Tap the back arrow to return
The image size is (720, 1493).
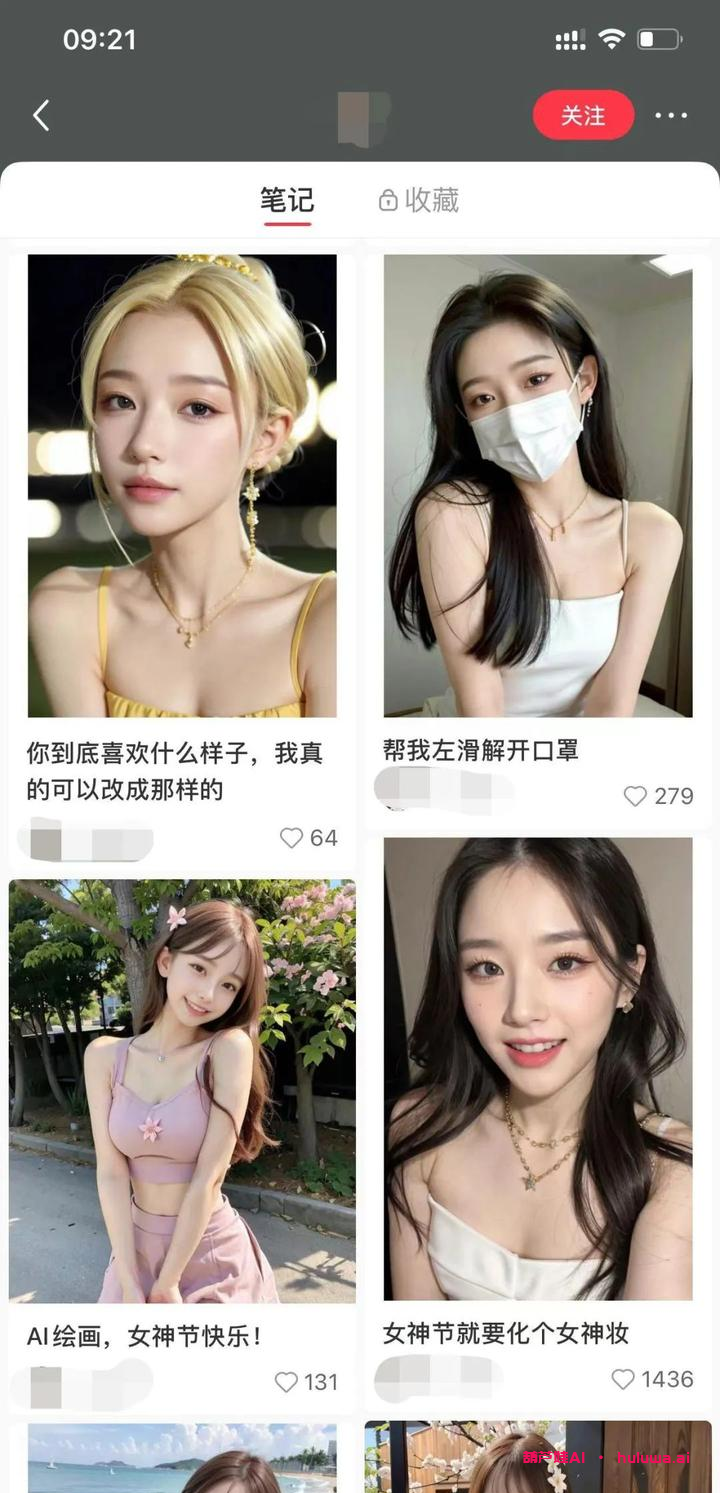[x=40, y=115]
